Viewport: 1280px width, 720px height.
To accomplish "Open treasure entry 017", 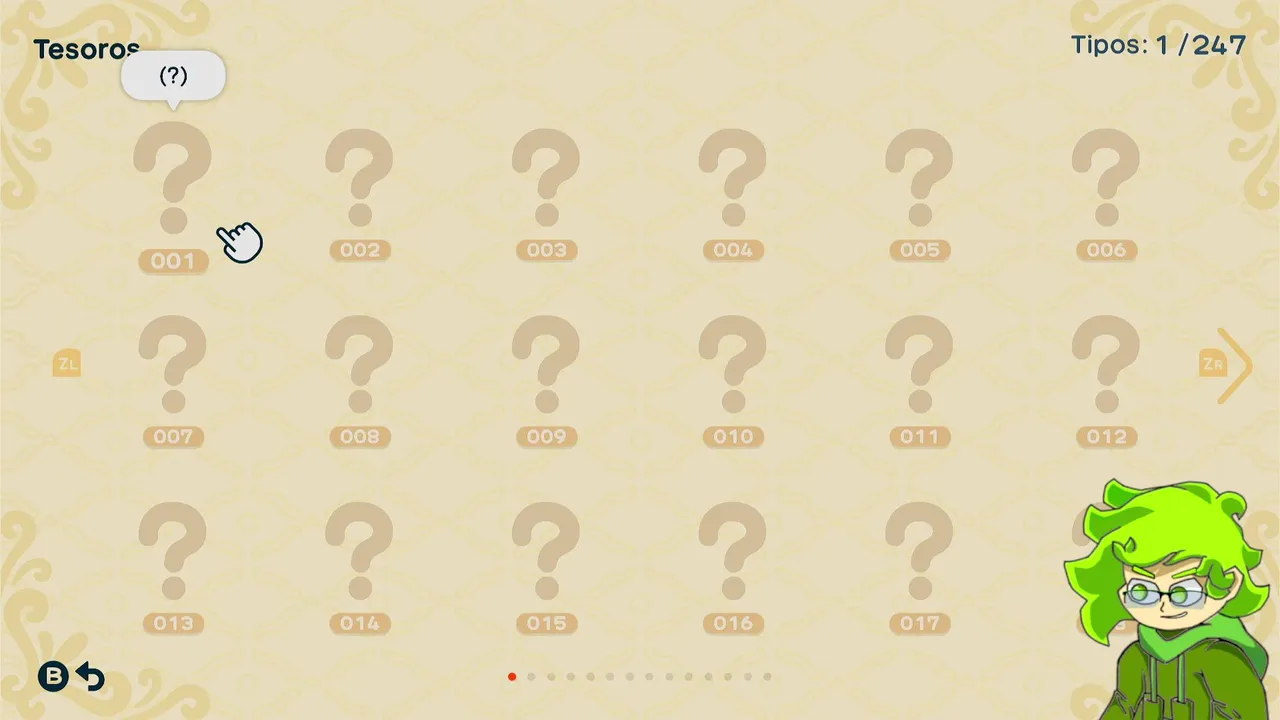I will click(x=919, y=559).
